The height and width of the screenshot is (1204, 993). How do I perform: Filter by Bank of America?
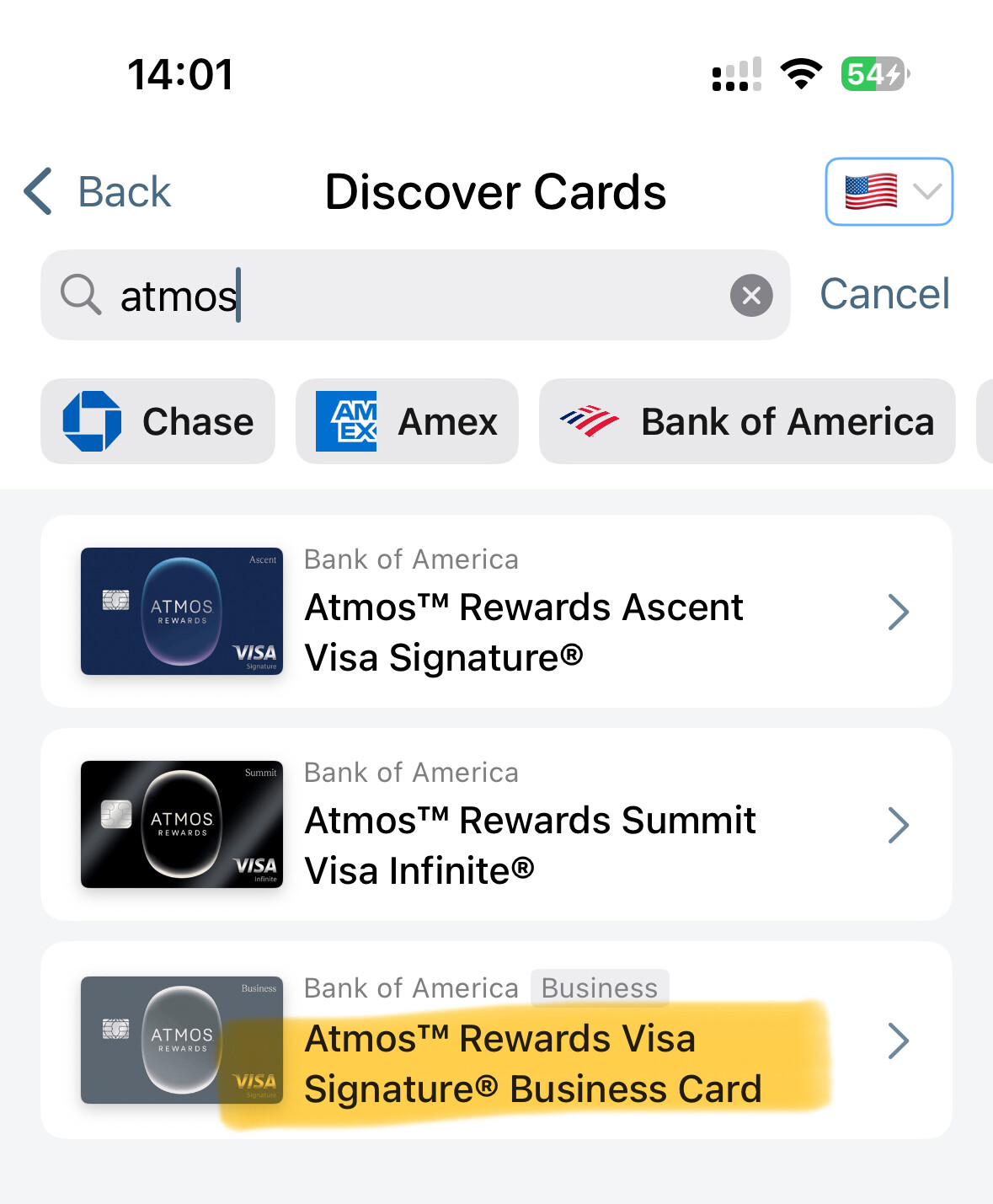(x=747, y=421)
